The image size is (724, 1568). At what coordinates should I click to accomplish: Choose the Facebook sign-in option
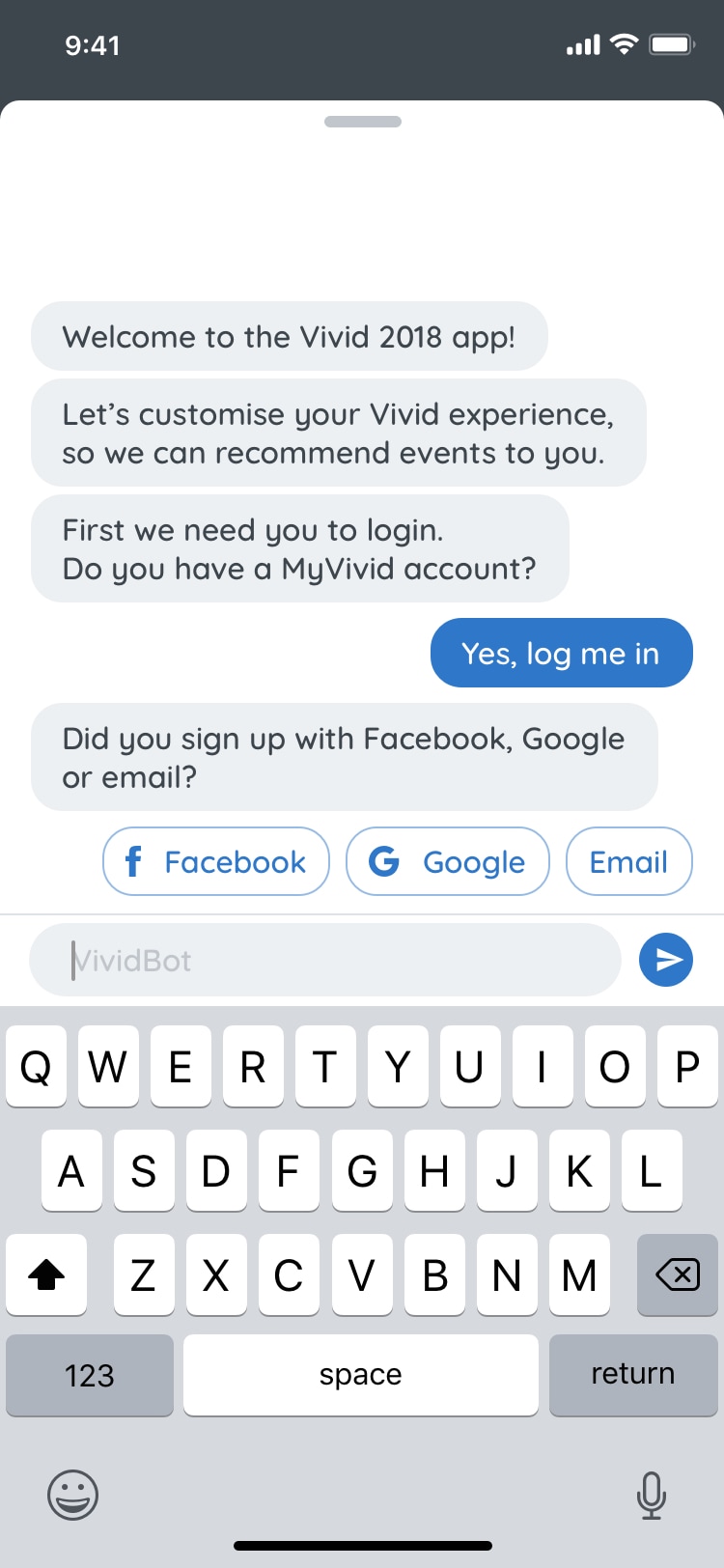[x=216, y=861]
